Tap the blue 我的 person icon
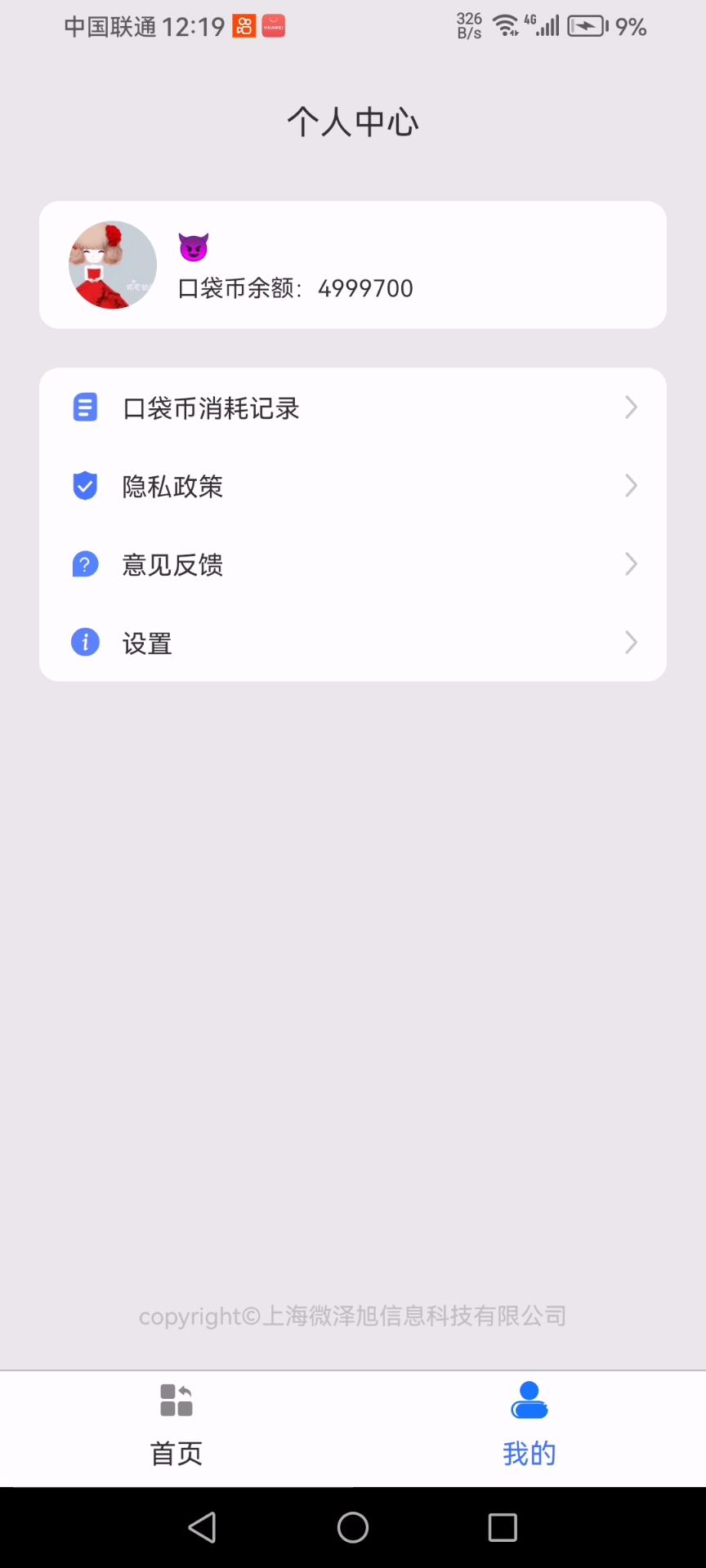This screenshot has width=706, height=1568. (x=529, y=1400)
